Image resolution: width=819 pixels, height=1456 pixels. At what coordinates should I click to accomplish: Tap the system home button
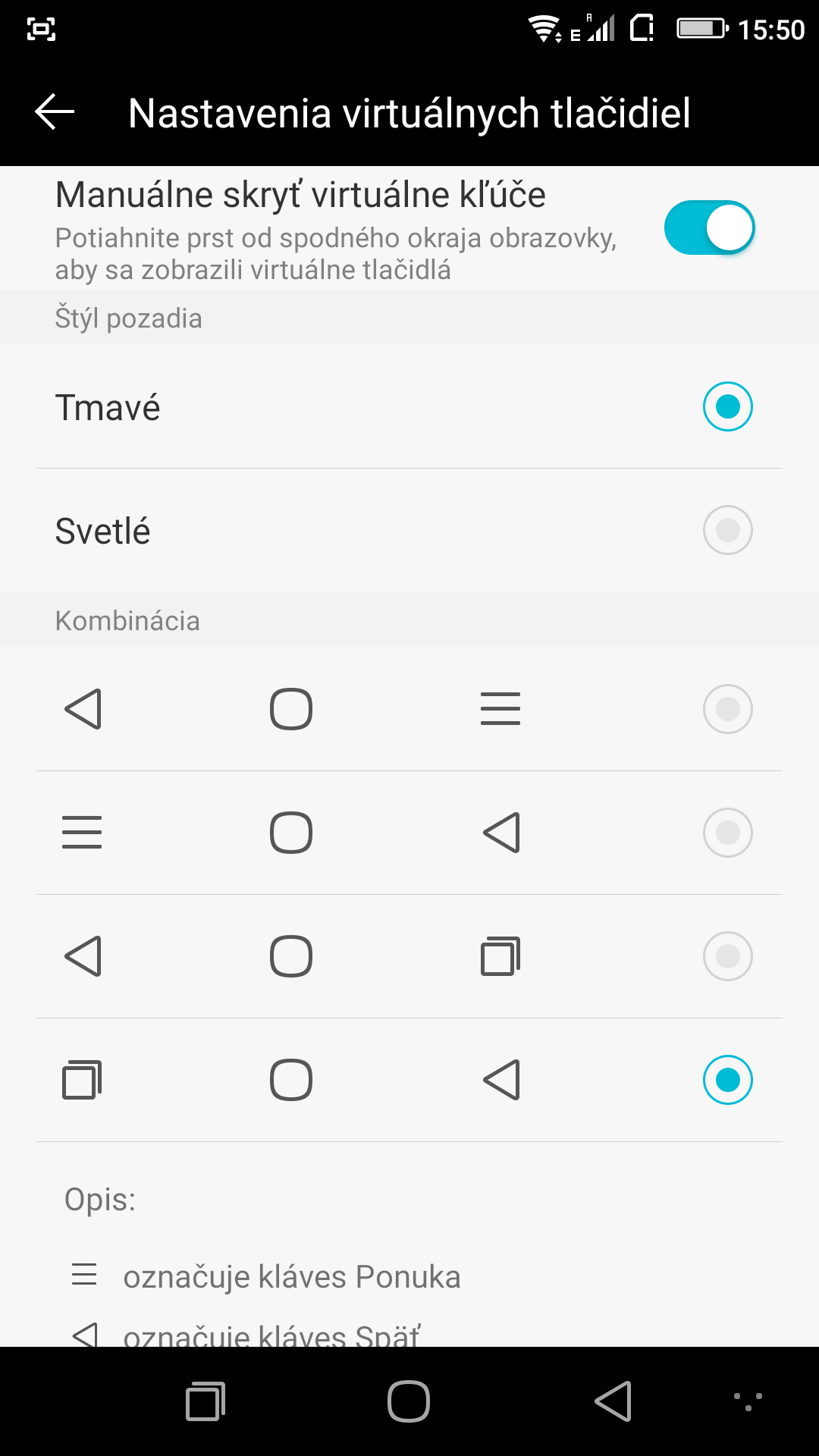[409, 1401]
